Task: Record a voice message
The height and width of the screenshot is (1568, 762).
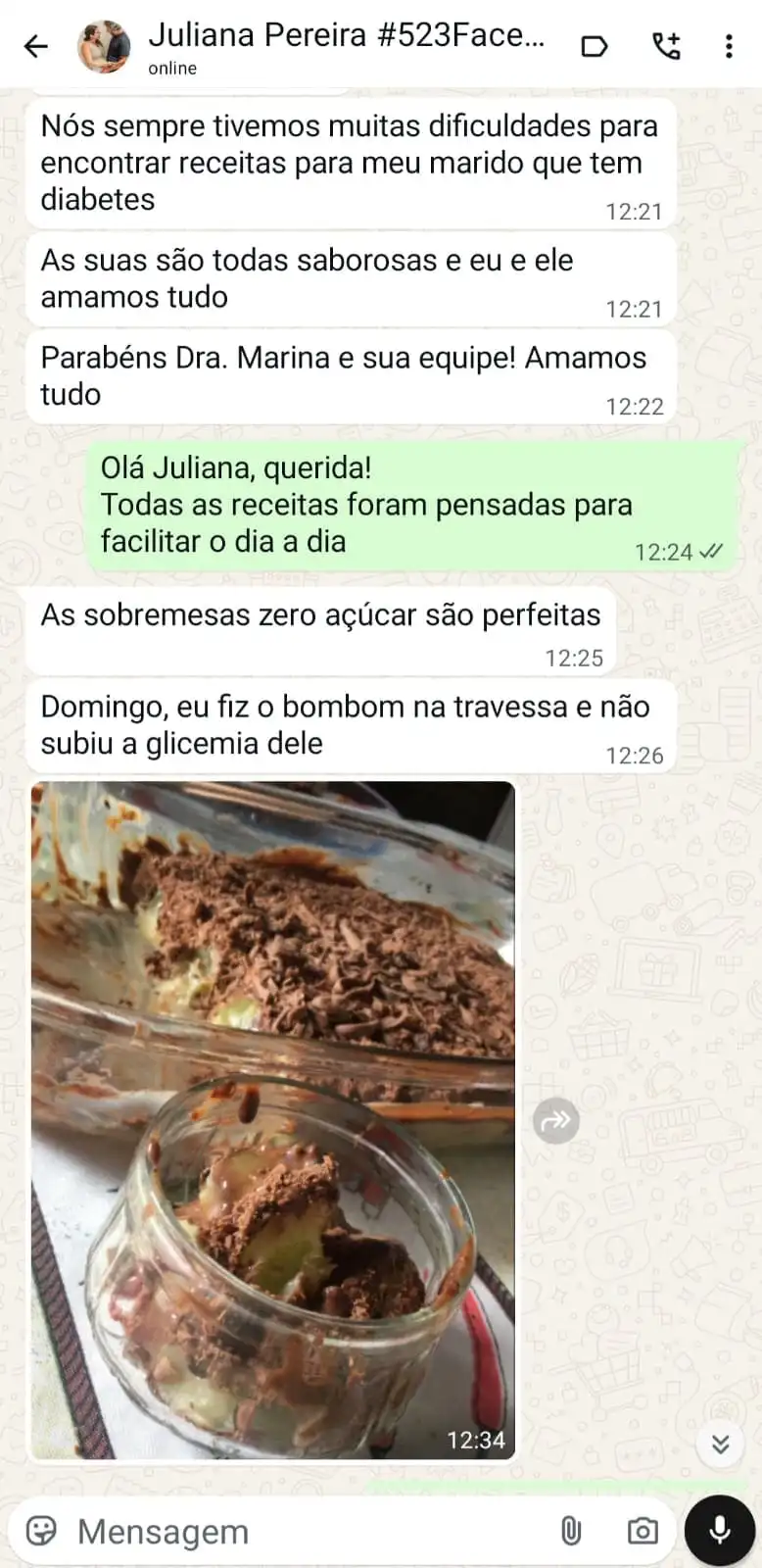Action: [720, 1530]
